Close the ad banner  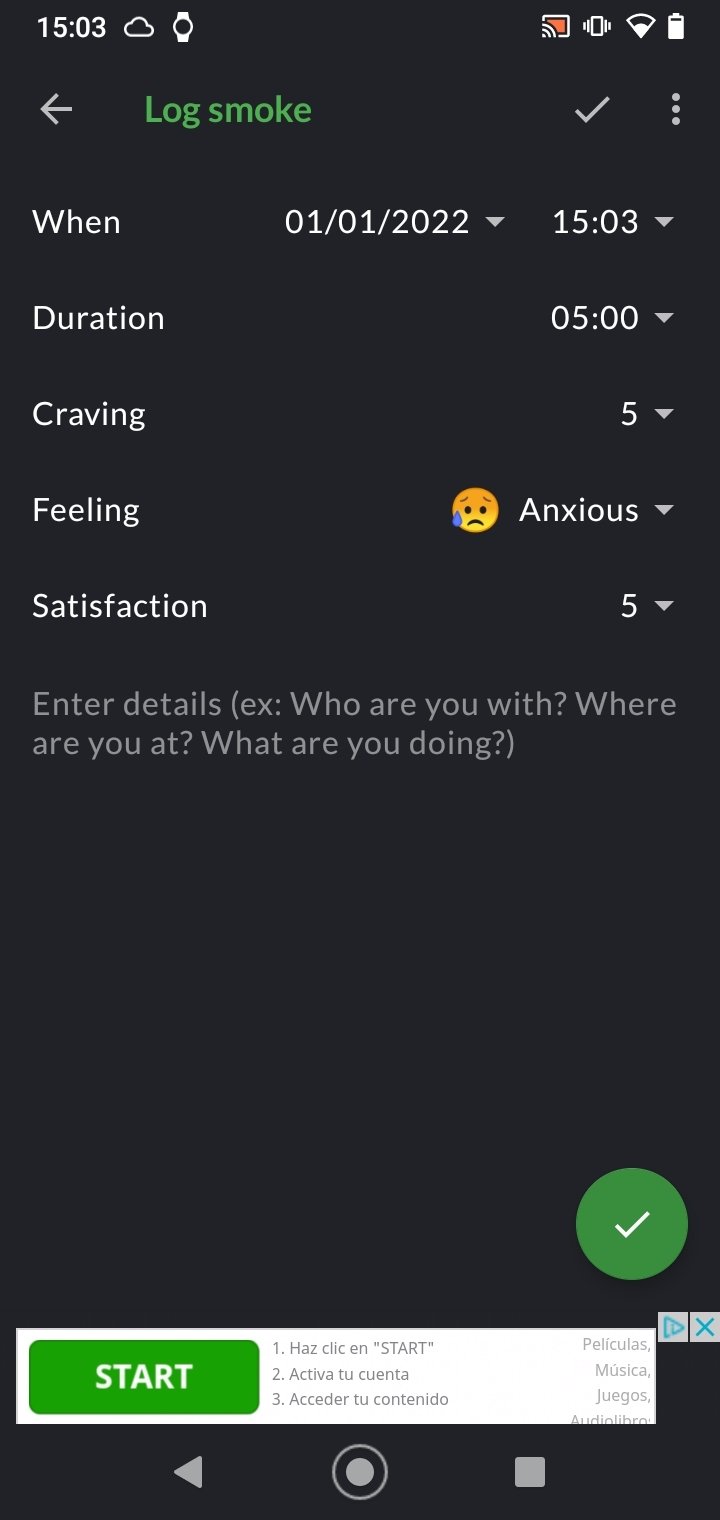(x=705, y=1327)
